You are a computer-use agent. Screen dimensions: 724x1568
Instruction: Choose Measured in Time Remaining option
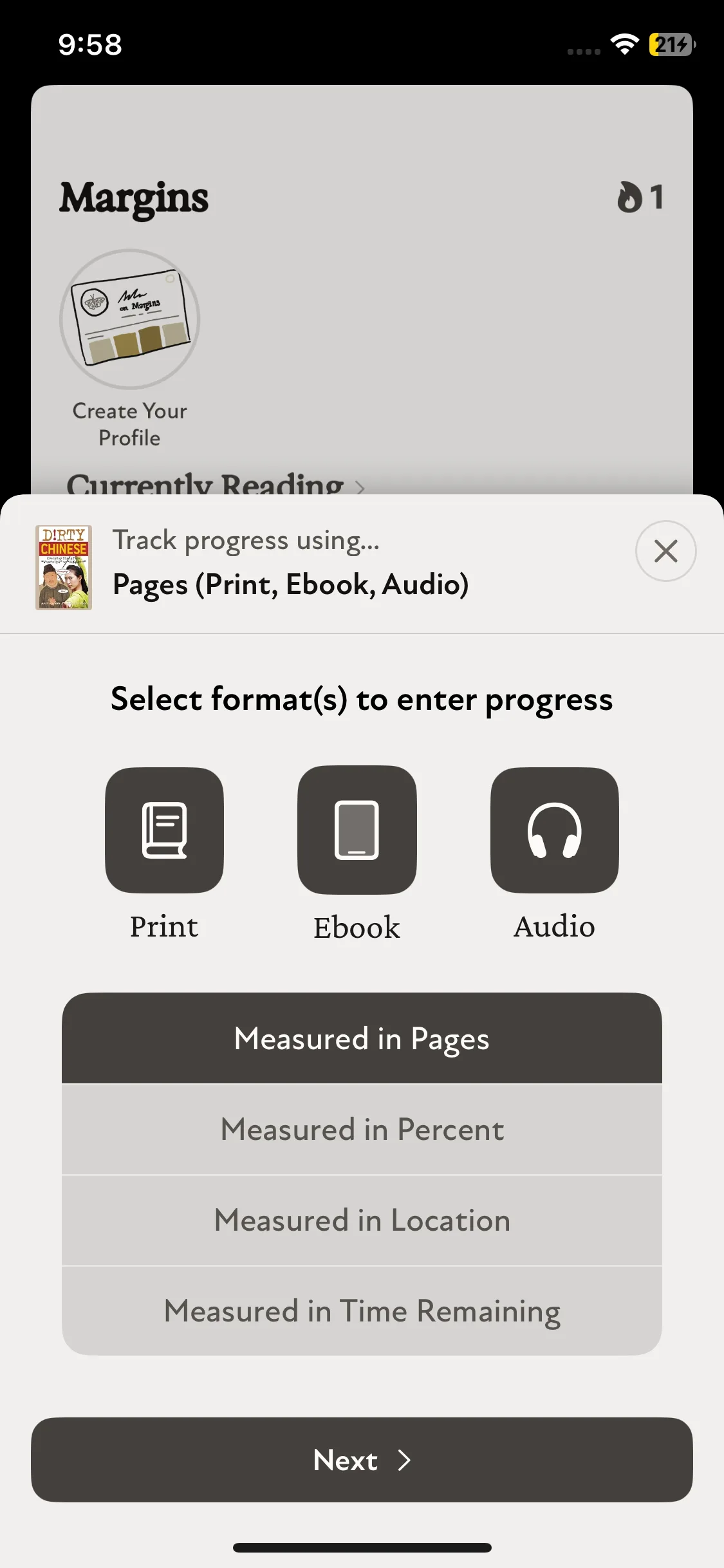(362, 1311)
